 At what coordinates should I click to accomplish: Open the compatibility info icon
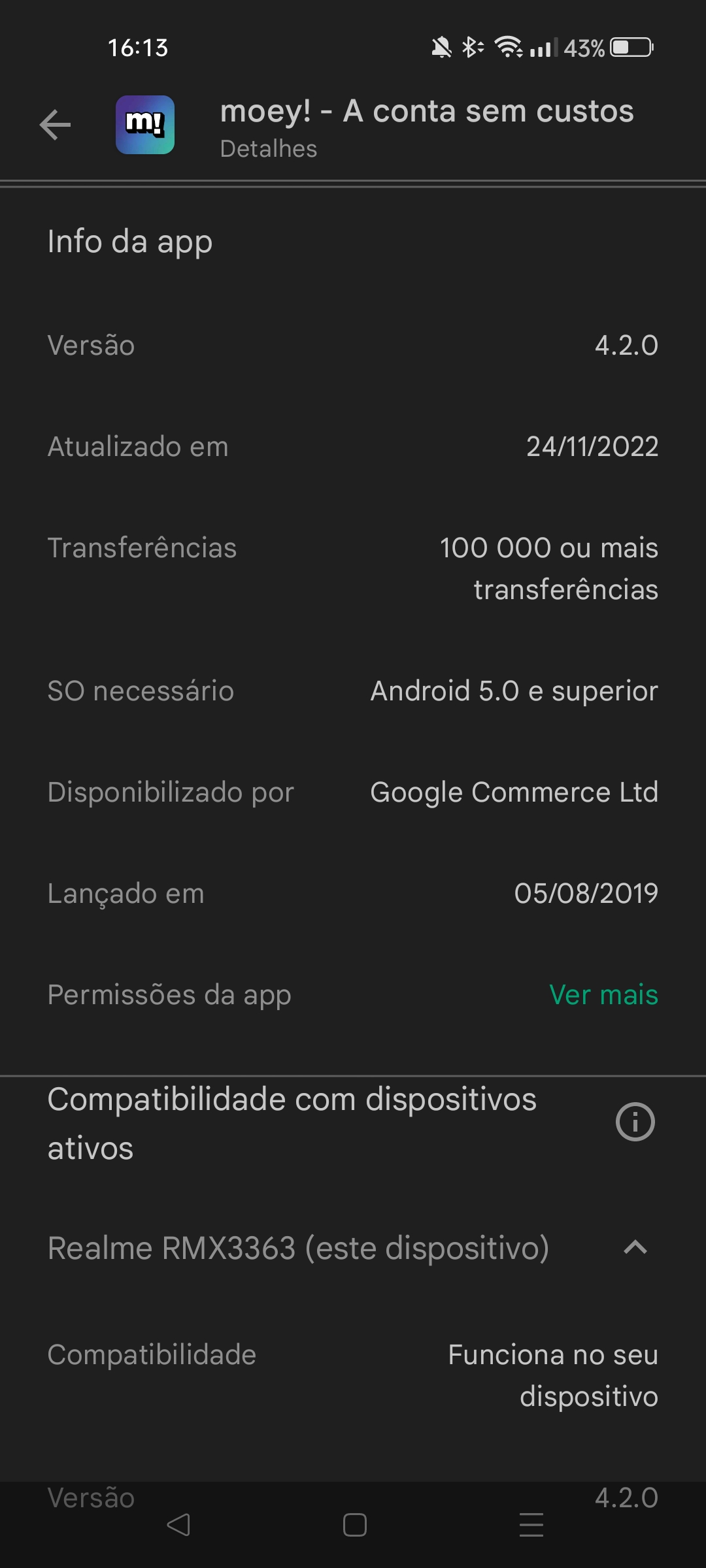pos(635,1122)
